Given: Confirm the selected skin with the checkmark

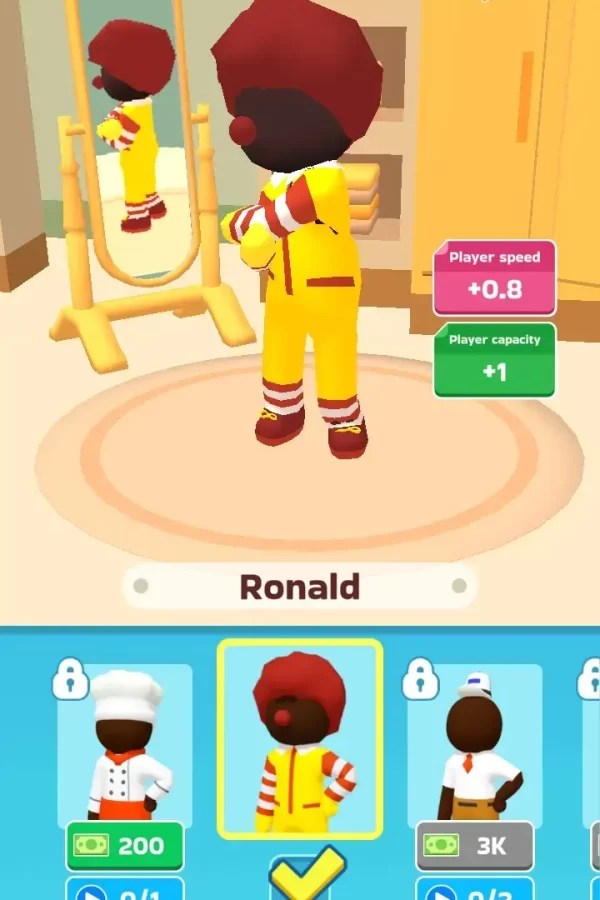Looking at the screenshot, I should pos(307,877).
